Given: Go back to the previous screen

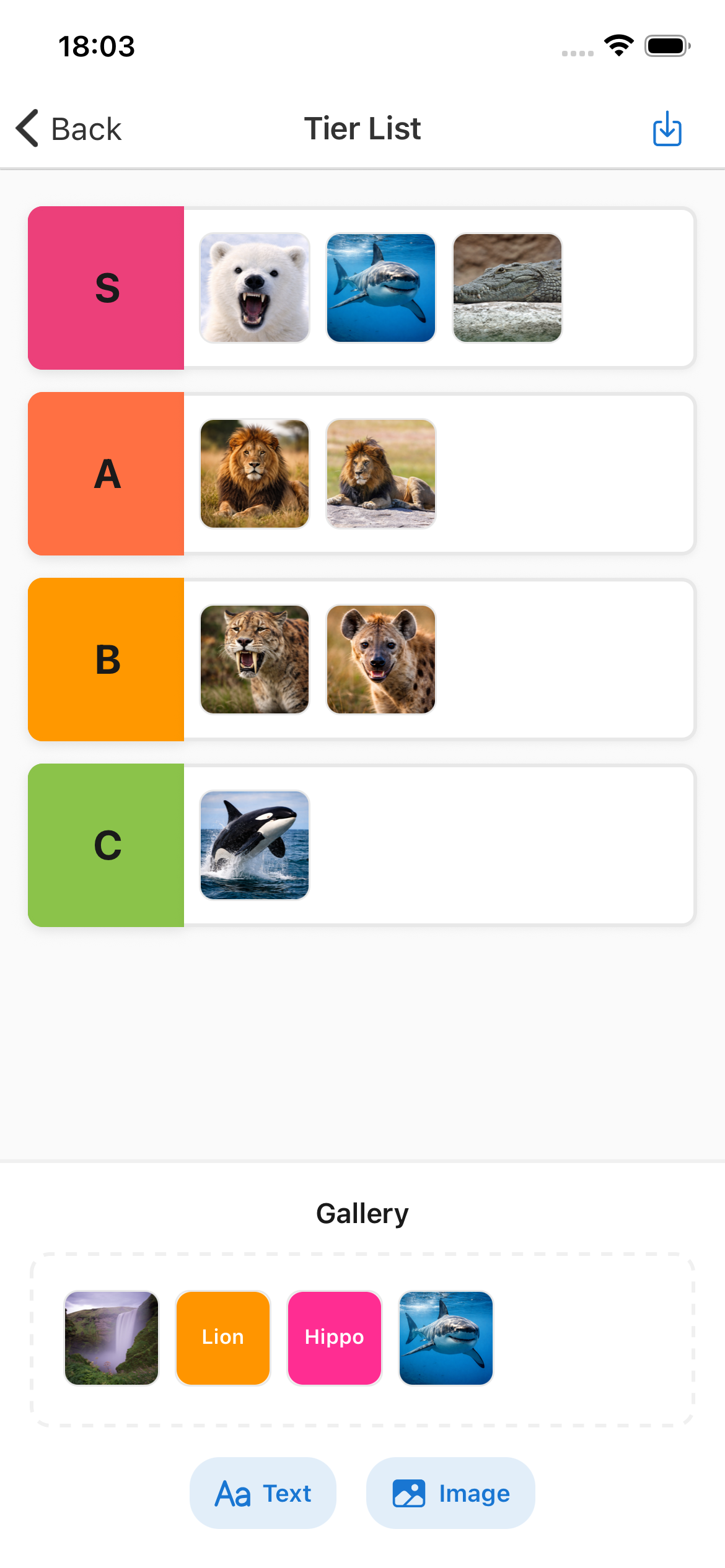Looking at the screenshot, I should click(68, 129).
